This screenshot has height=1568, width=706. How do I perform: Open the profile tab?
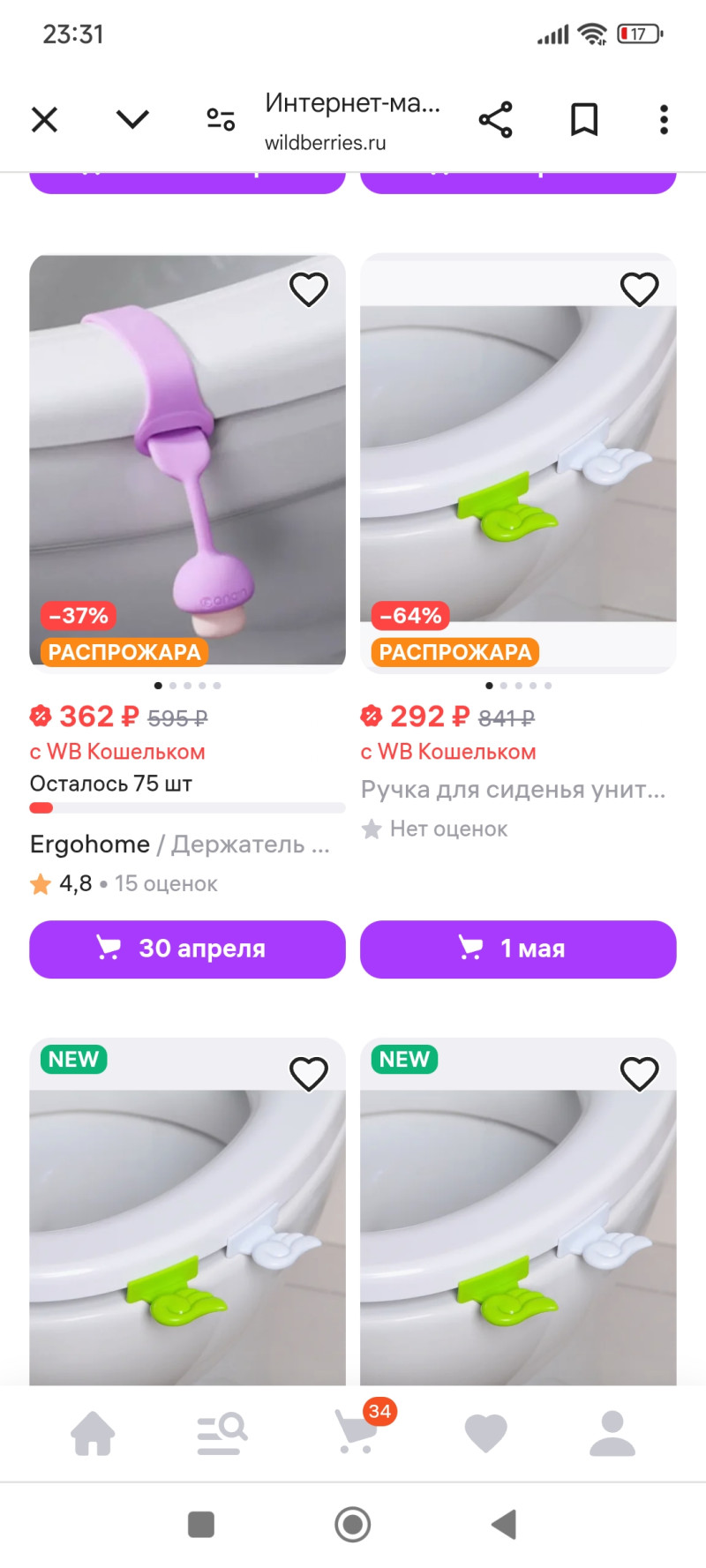pyautogui.click(x=612, y=1432)
